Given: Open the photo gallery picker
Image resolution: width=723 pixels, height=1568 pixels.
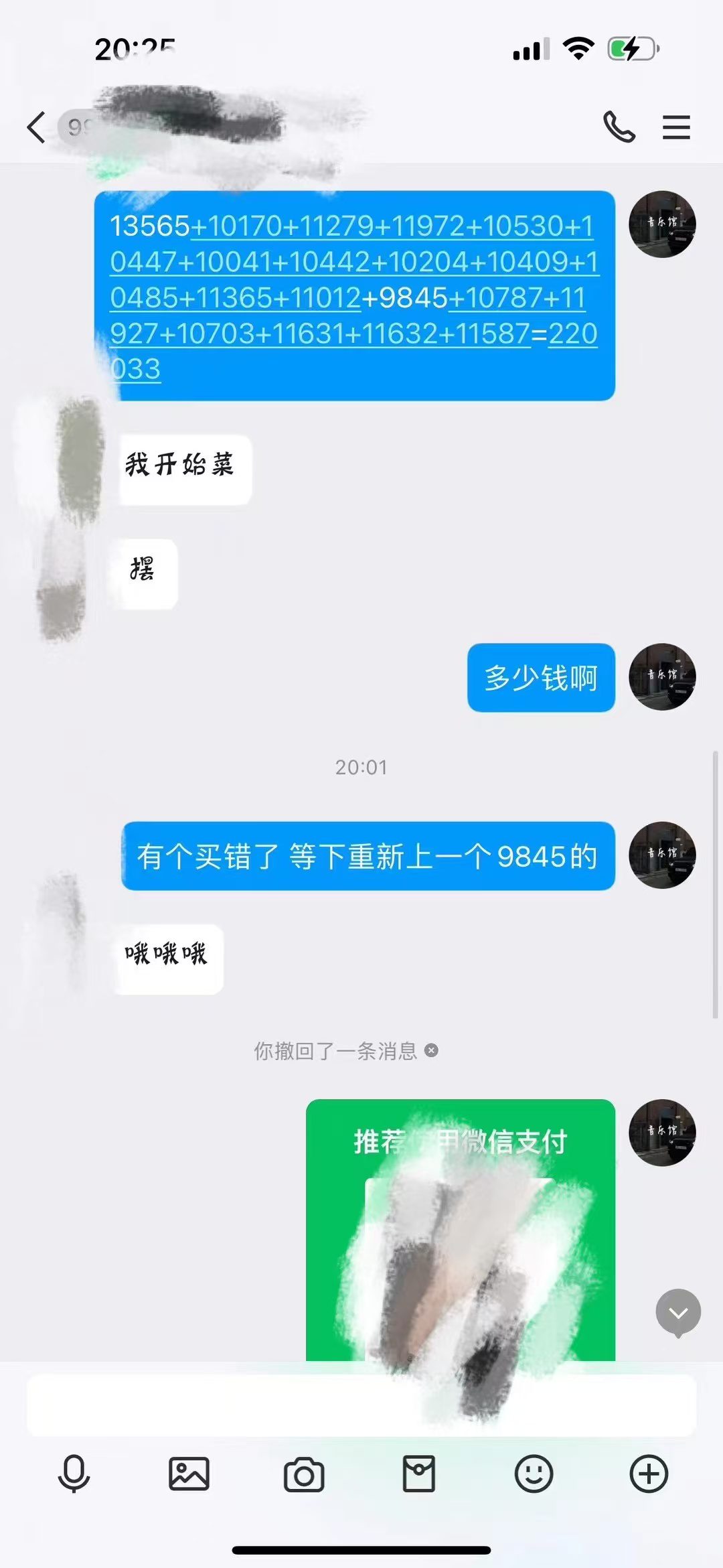Looking at the screenshot, I should click(x=189, y=1474).
